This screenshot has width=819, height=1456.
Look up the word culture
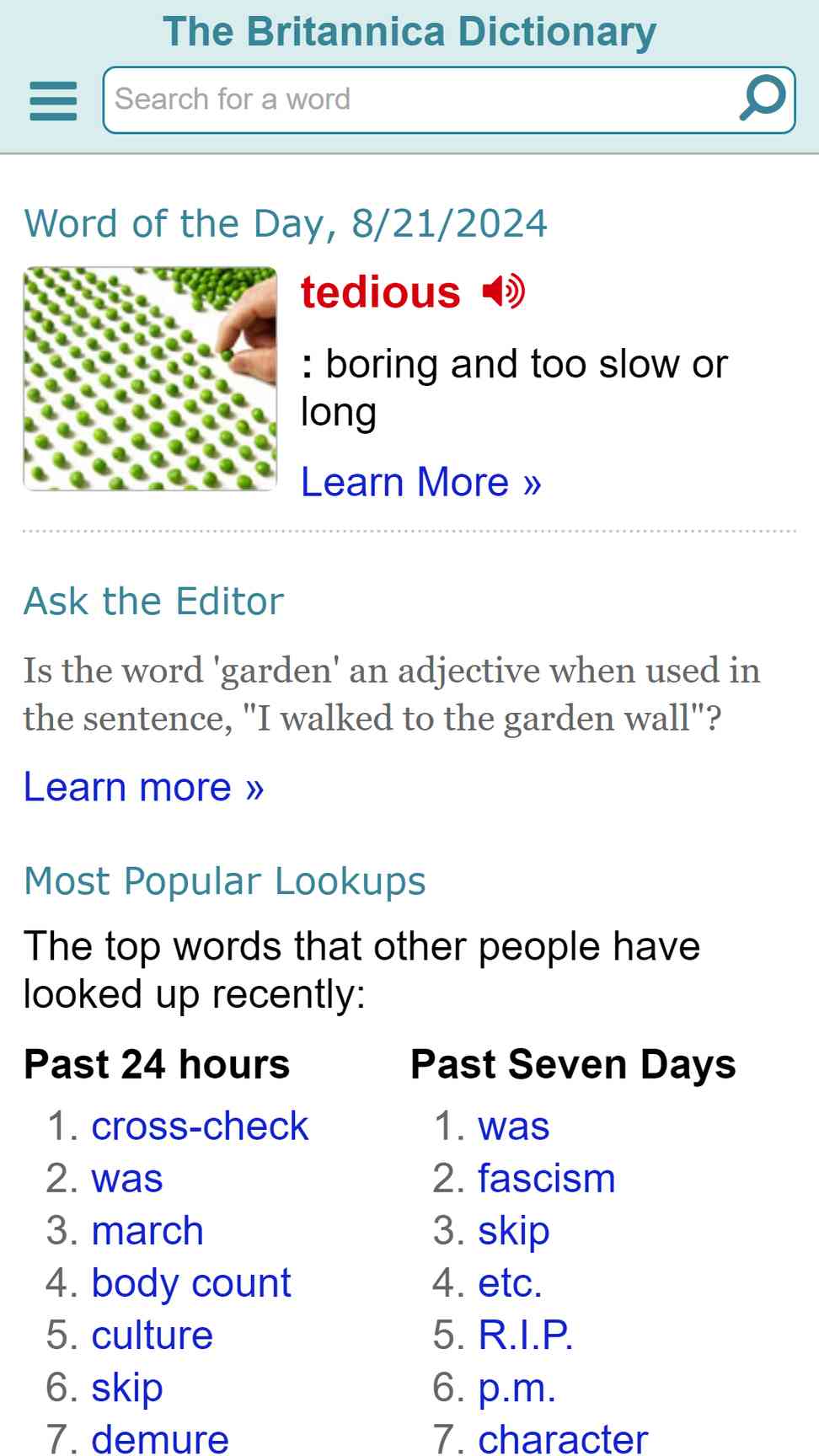(x=153, y=1335)
